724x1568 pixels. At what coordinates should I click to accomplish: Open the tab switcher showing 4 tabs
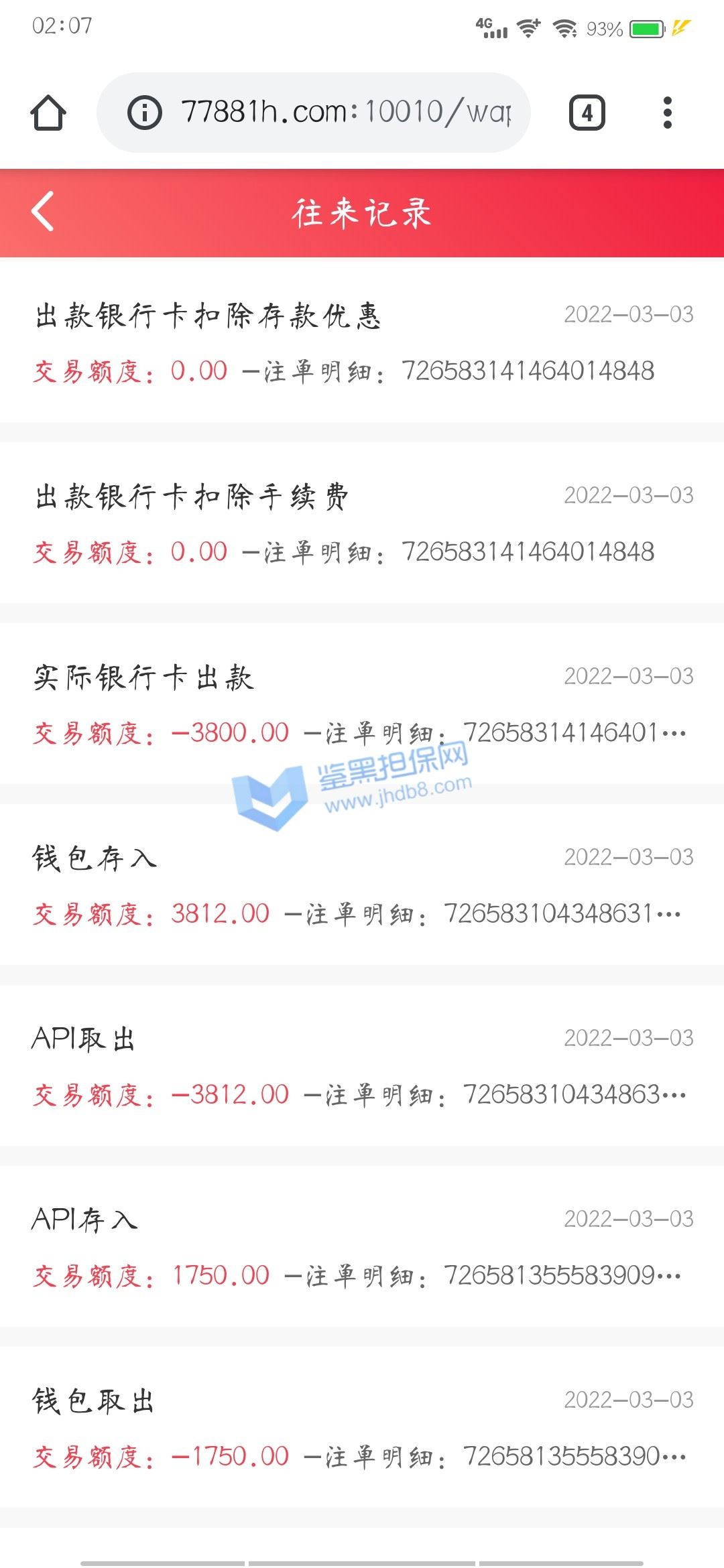click(587, 113)
